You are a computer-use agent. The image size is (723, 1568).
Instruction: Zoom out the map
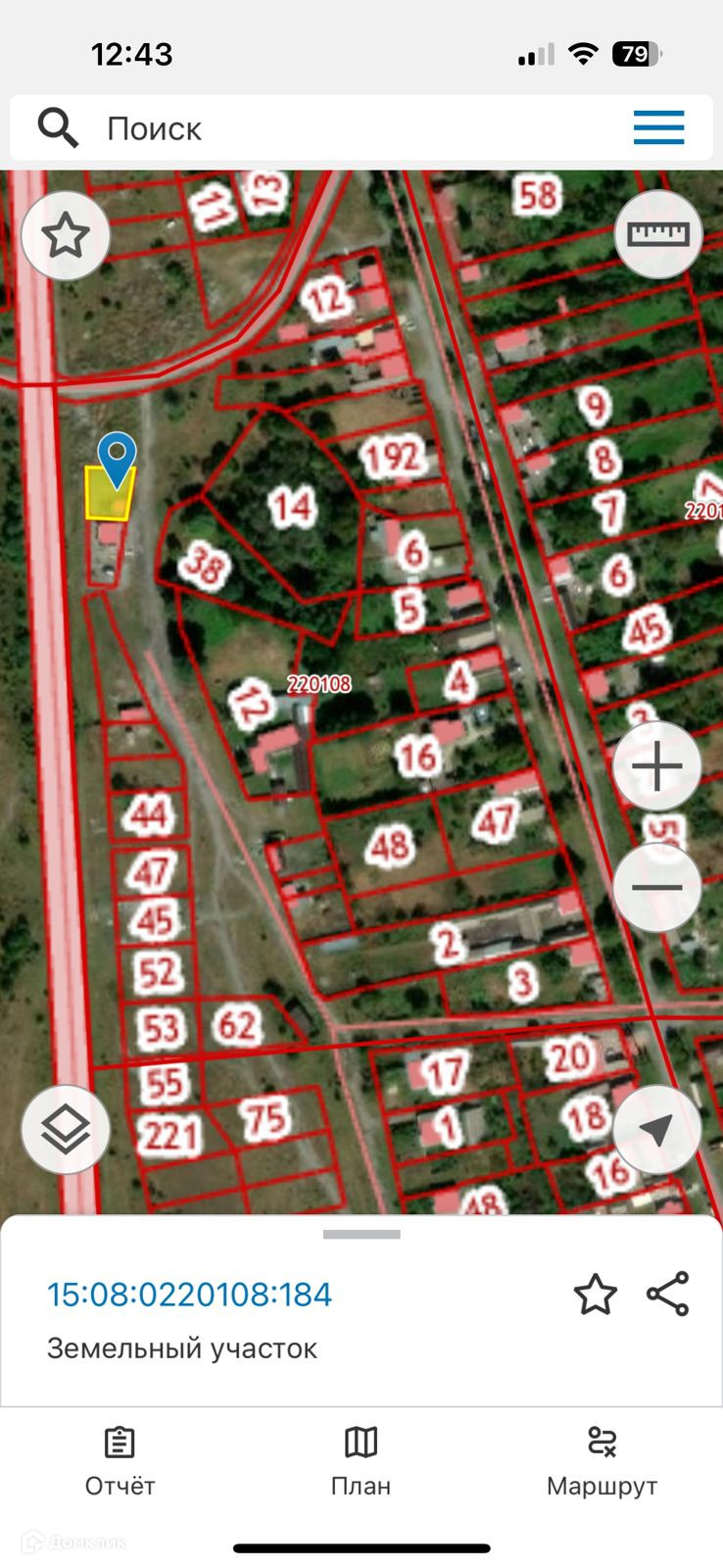[657, 888]
